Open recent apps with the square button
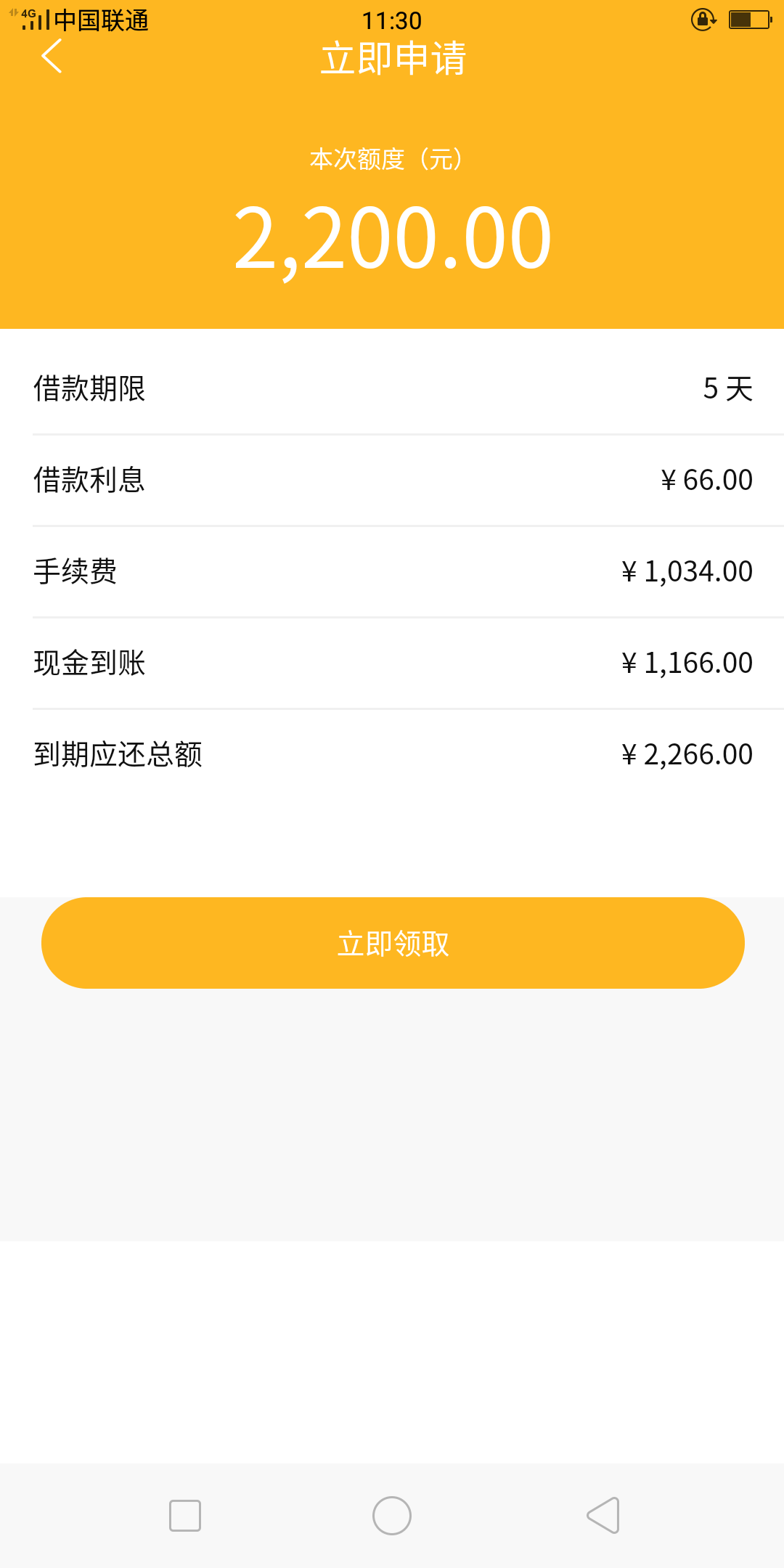784x1568 pixels. (185, 1516)
